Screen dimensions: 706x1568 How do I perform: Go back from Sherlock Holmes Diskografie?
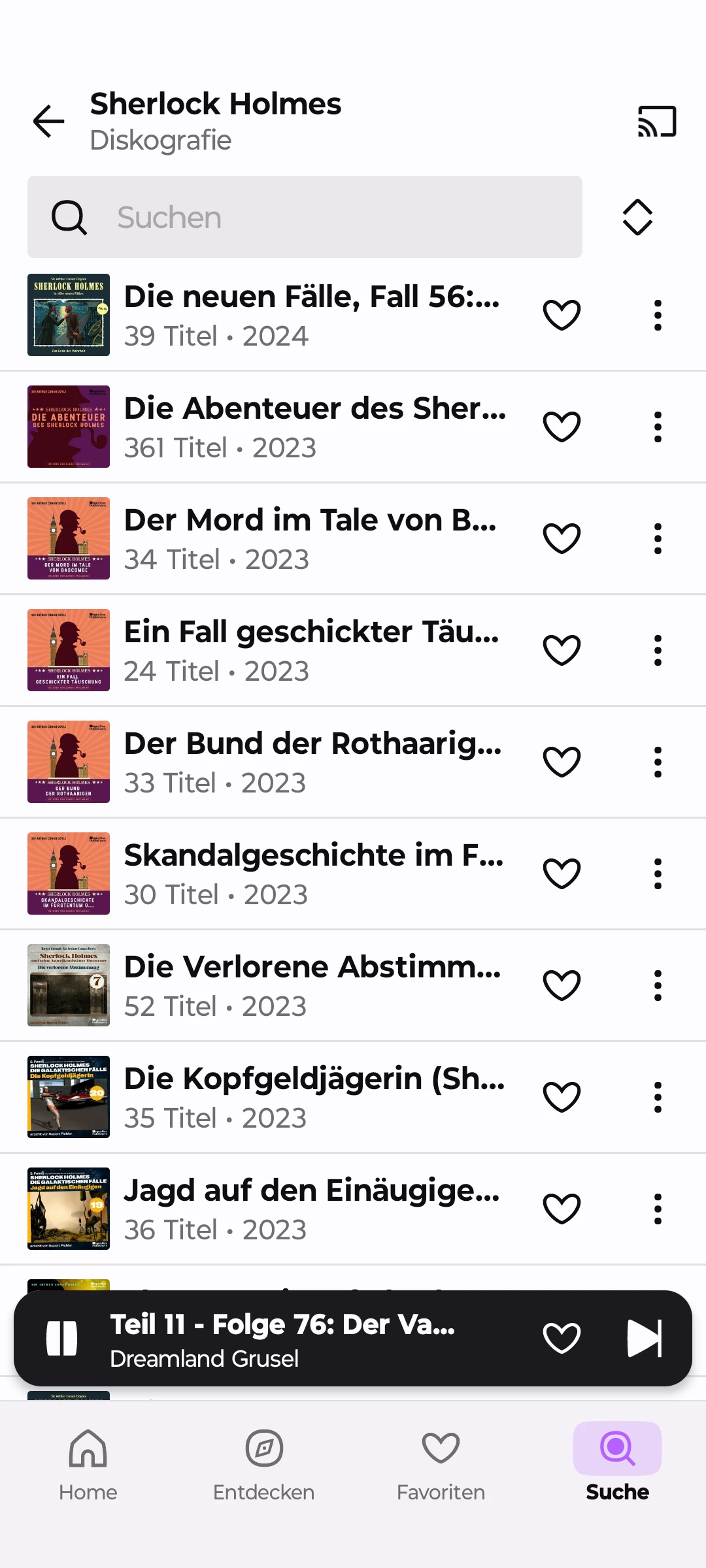[49, 122]
